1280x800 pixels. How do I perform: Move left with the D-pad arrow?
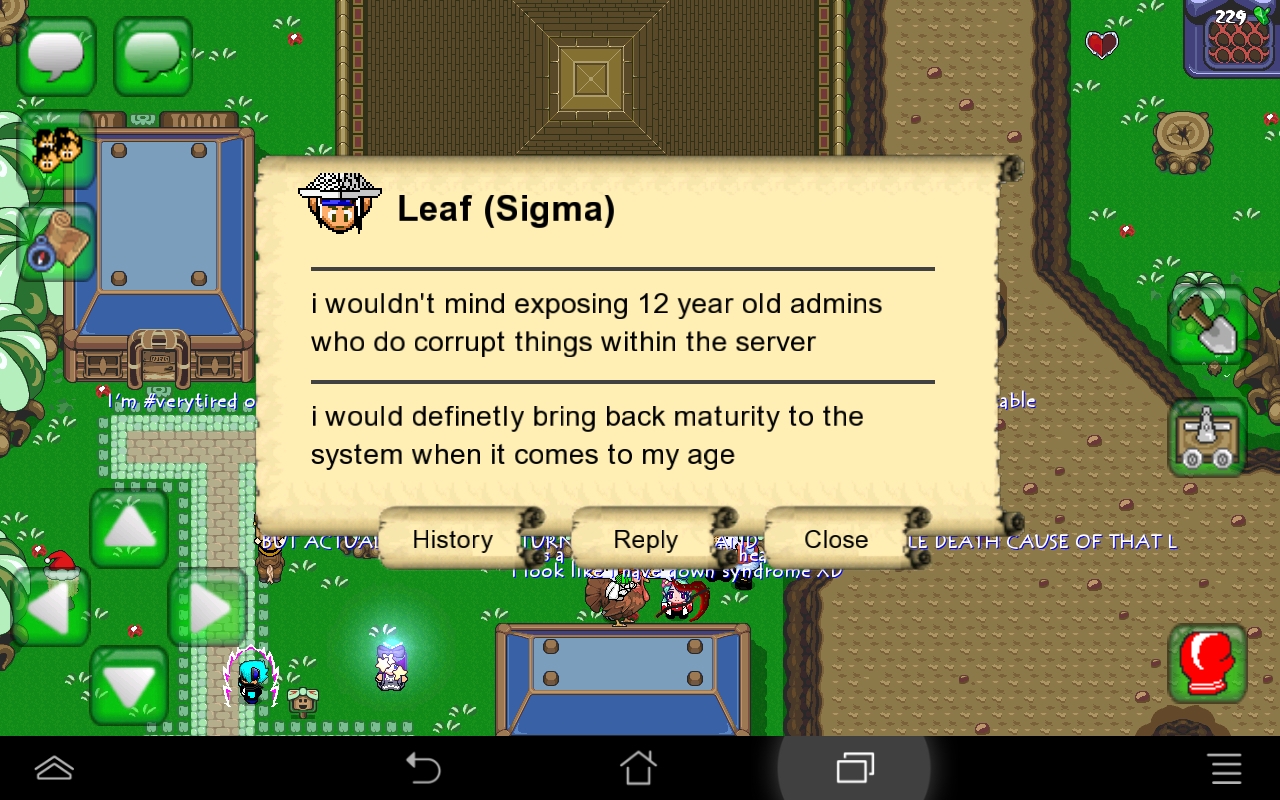(50, 606)
